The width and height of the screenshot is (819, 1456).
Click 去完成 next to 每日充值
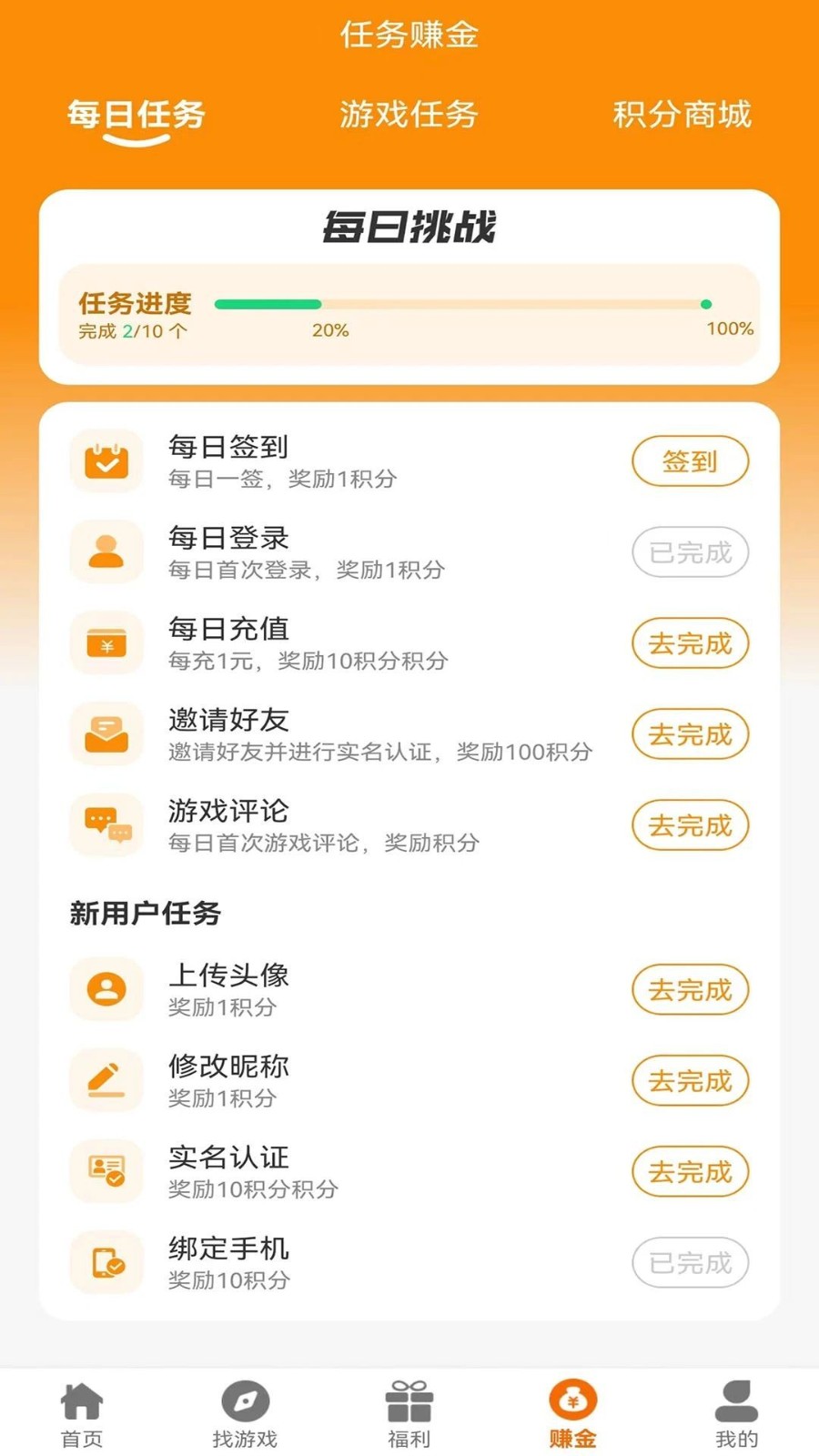pyautogui.click(x=690, y=643)
